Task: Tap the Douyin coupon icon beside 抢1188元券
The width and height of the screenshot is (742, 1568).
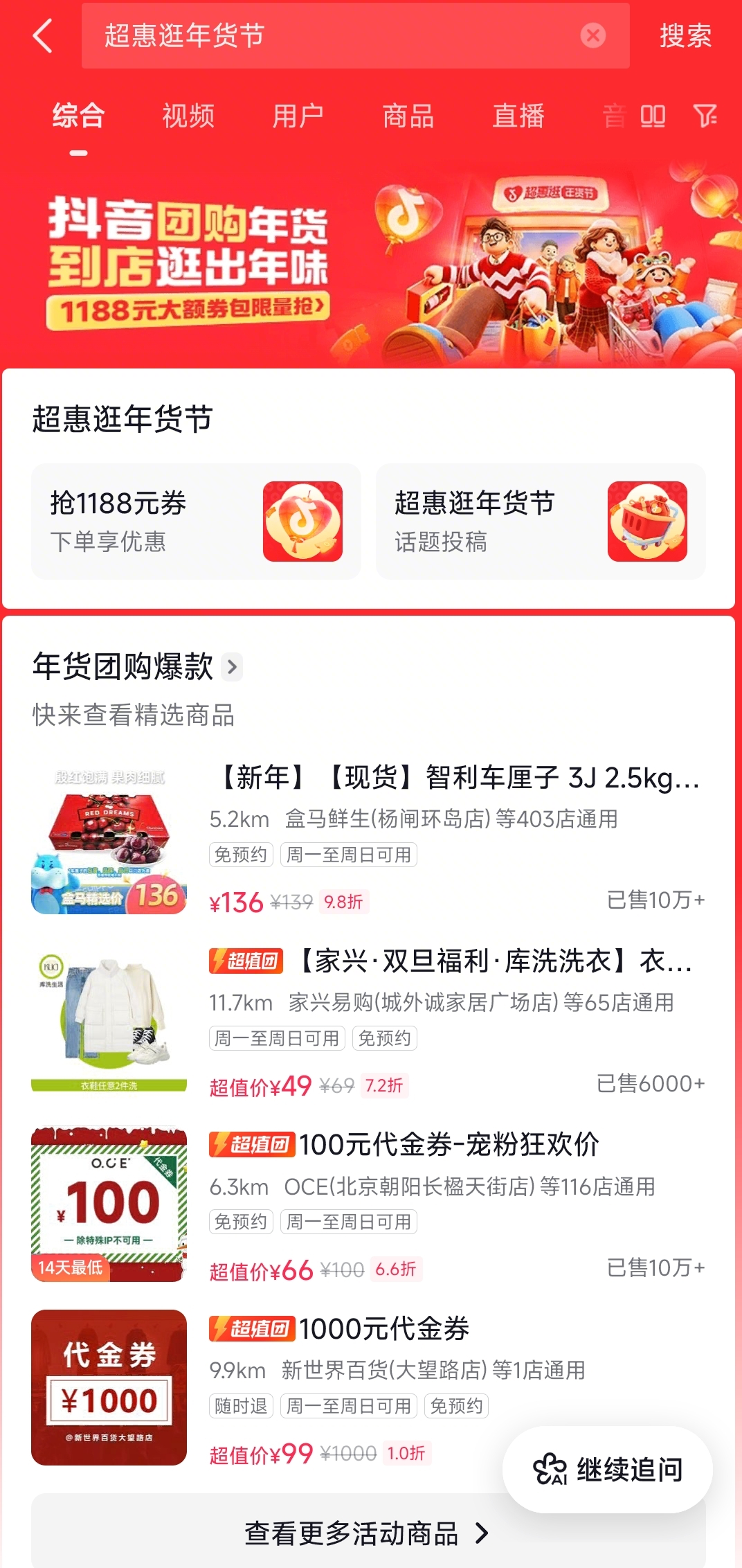Action: coord(302,522)
